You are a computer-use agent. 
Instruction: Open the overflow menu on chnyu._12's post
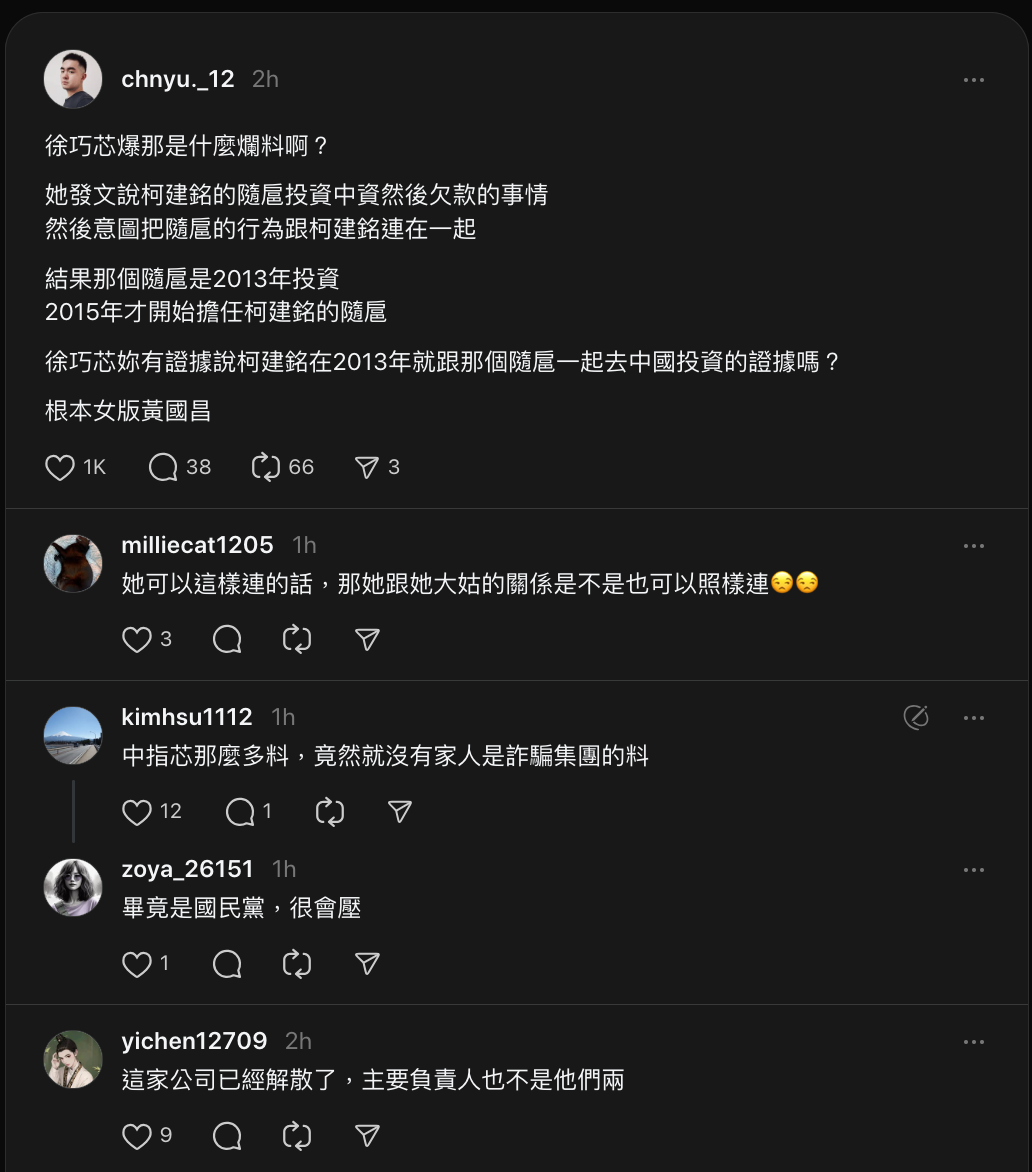tap(973, 80)
